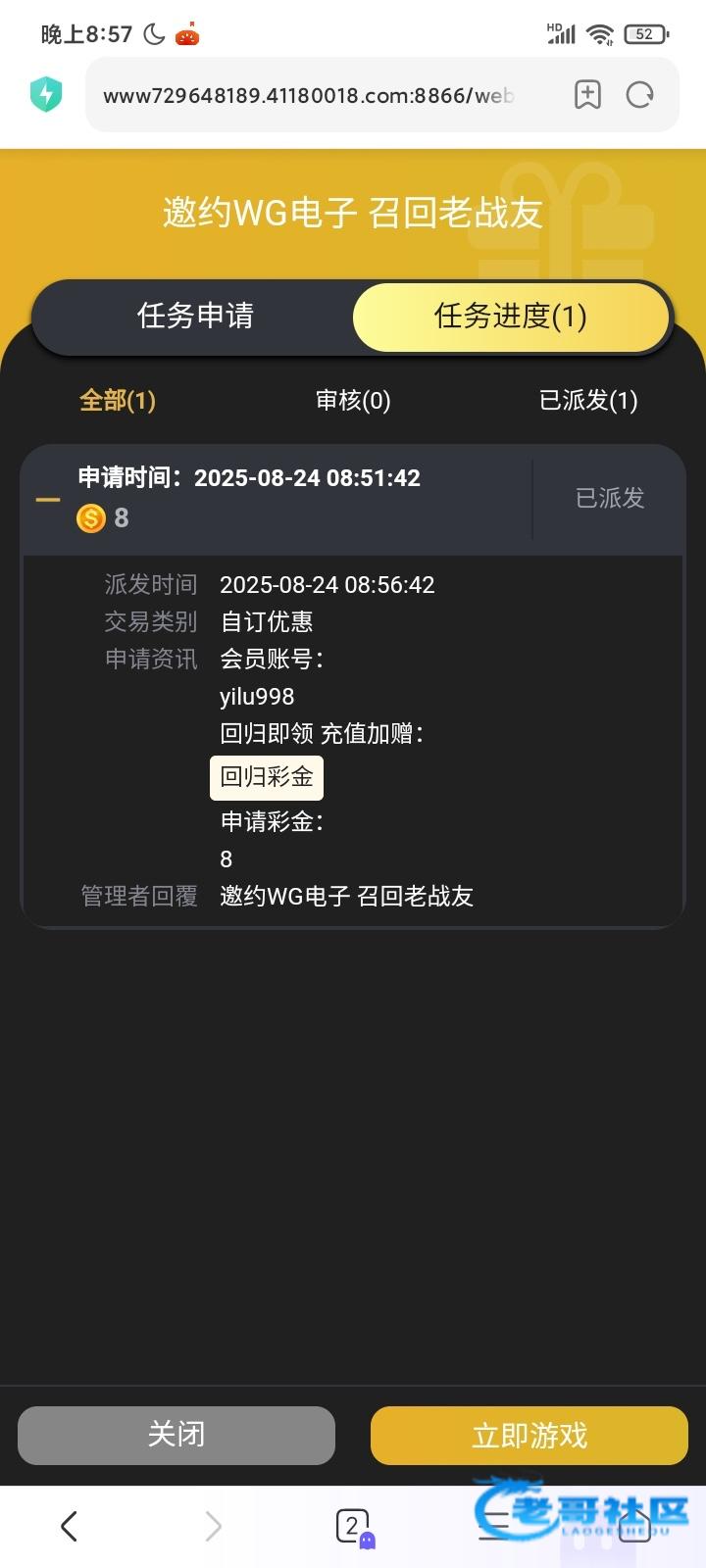Filter by 已派发(1) status
The image size is (706, 1568).
(x=588, y=400)
